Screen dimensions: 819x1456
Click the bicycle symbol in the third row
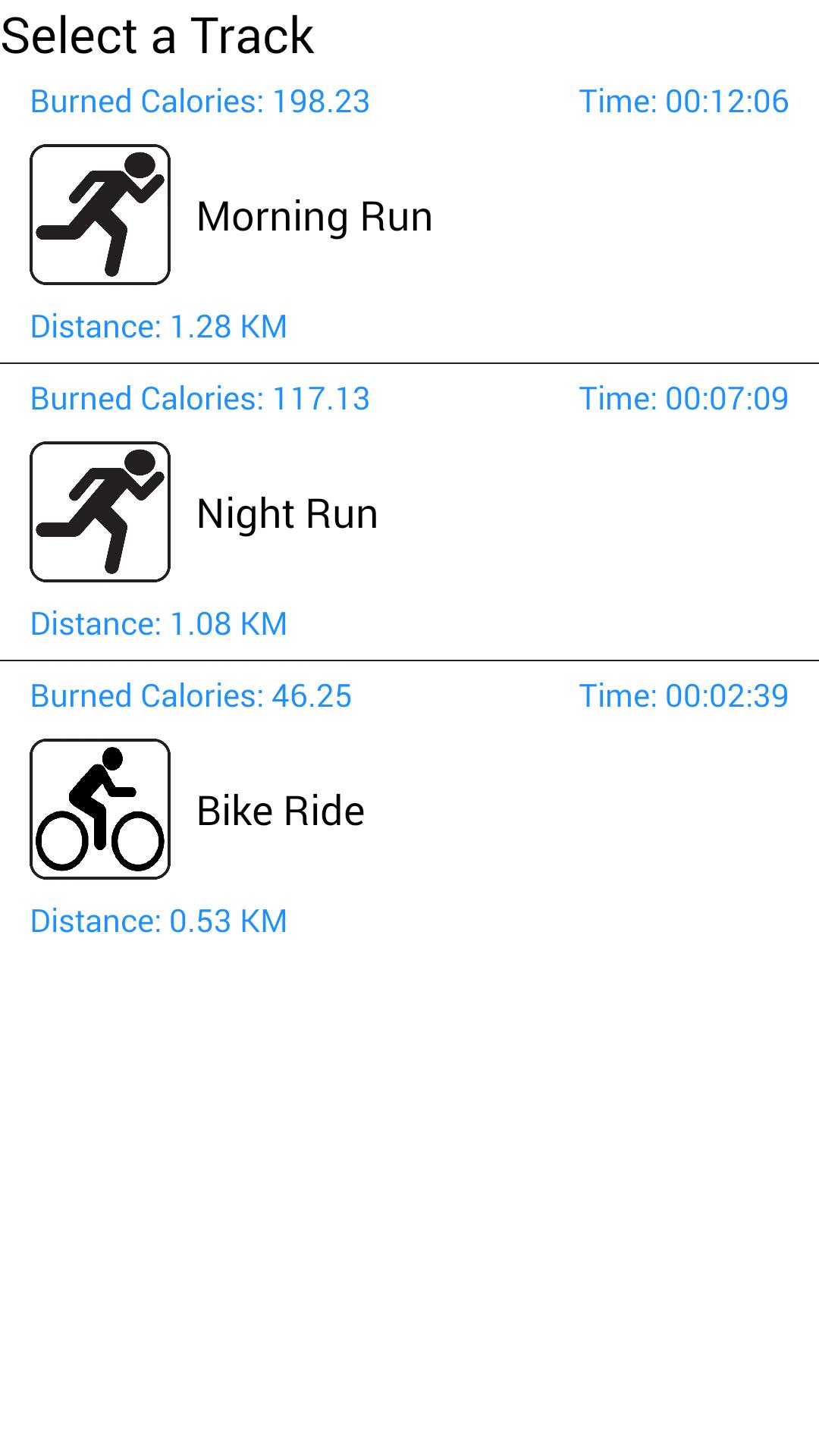99,808
